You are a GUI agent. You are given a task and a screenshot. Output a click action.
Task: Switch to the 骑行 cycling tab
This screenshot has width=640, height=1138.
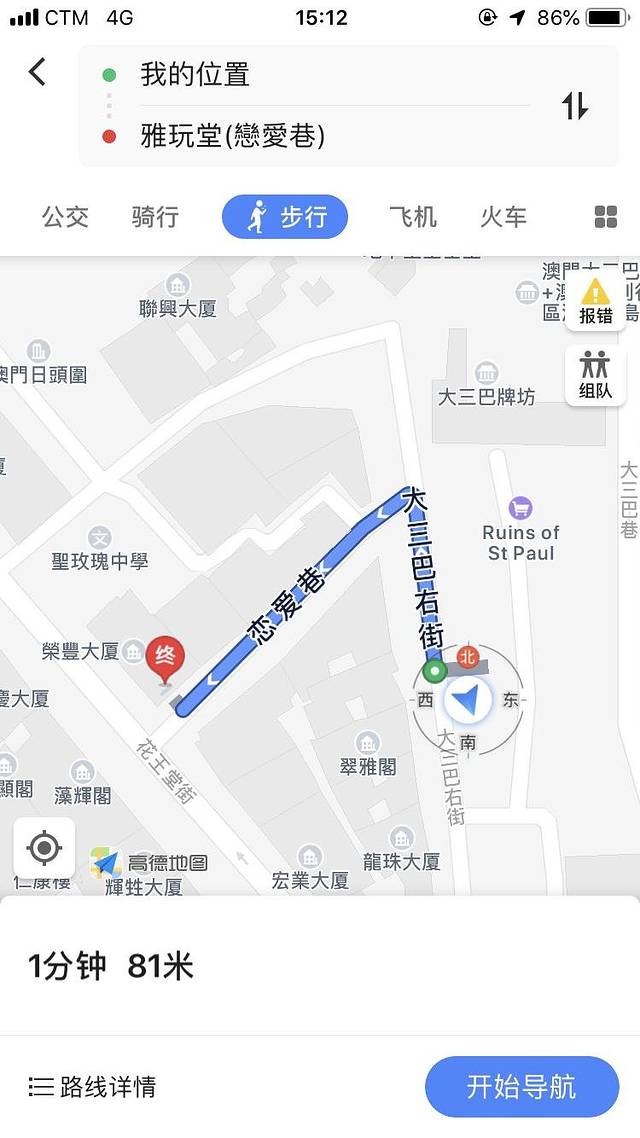pyautogui.click(x=155, y=217)
